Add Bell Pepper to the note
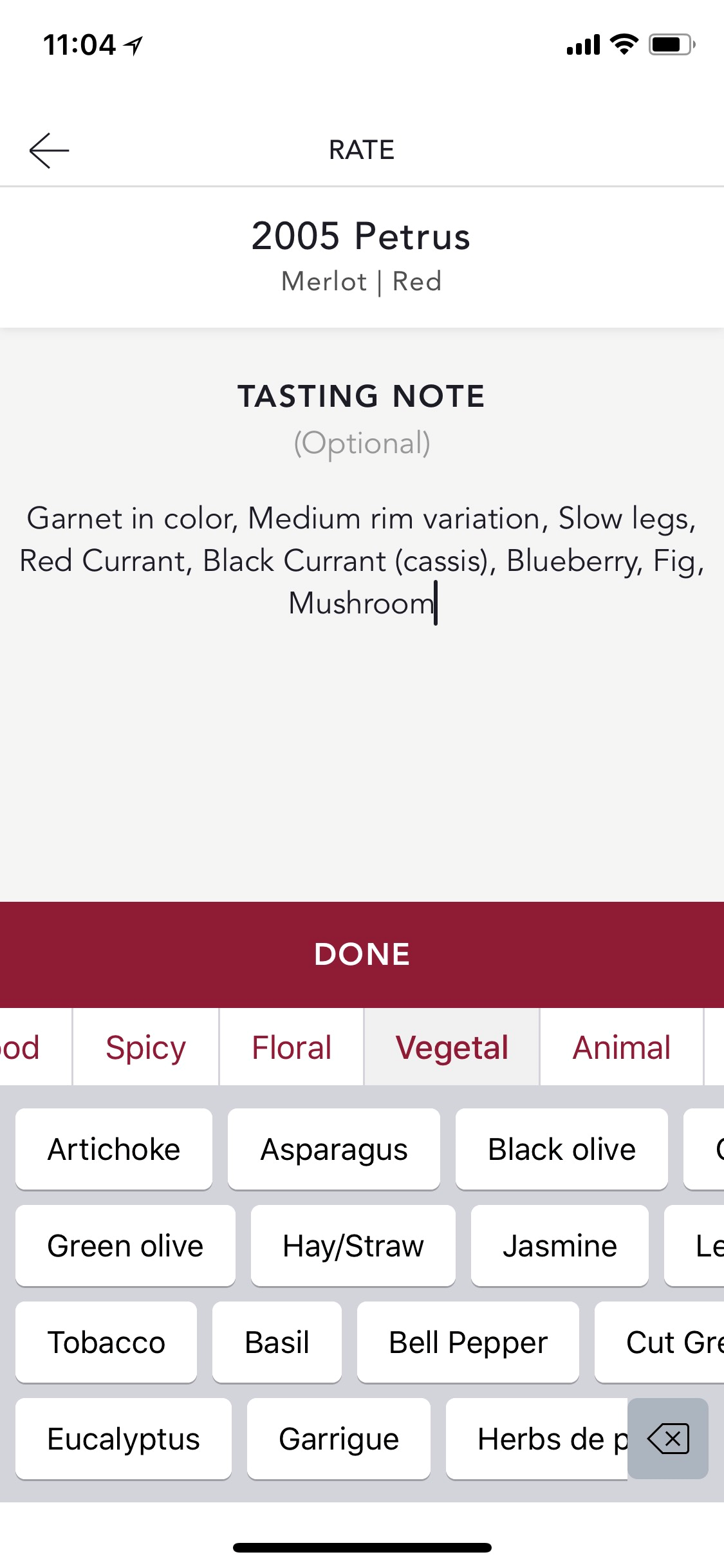Viewport: 724px width, 1568px height. point(468,1342)
